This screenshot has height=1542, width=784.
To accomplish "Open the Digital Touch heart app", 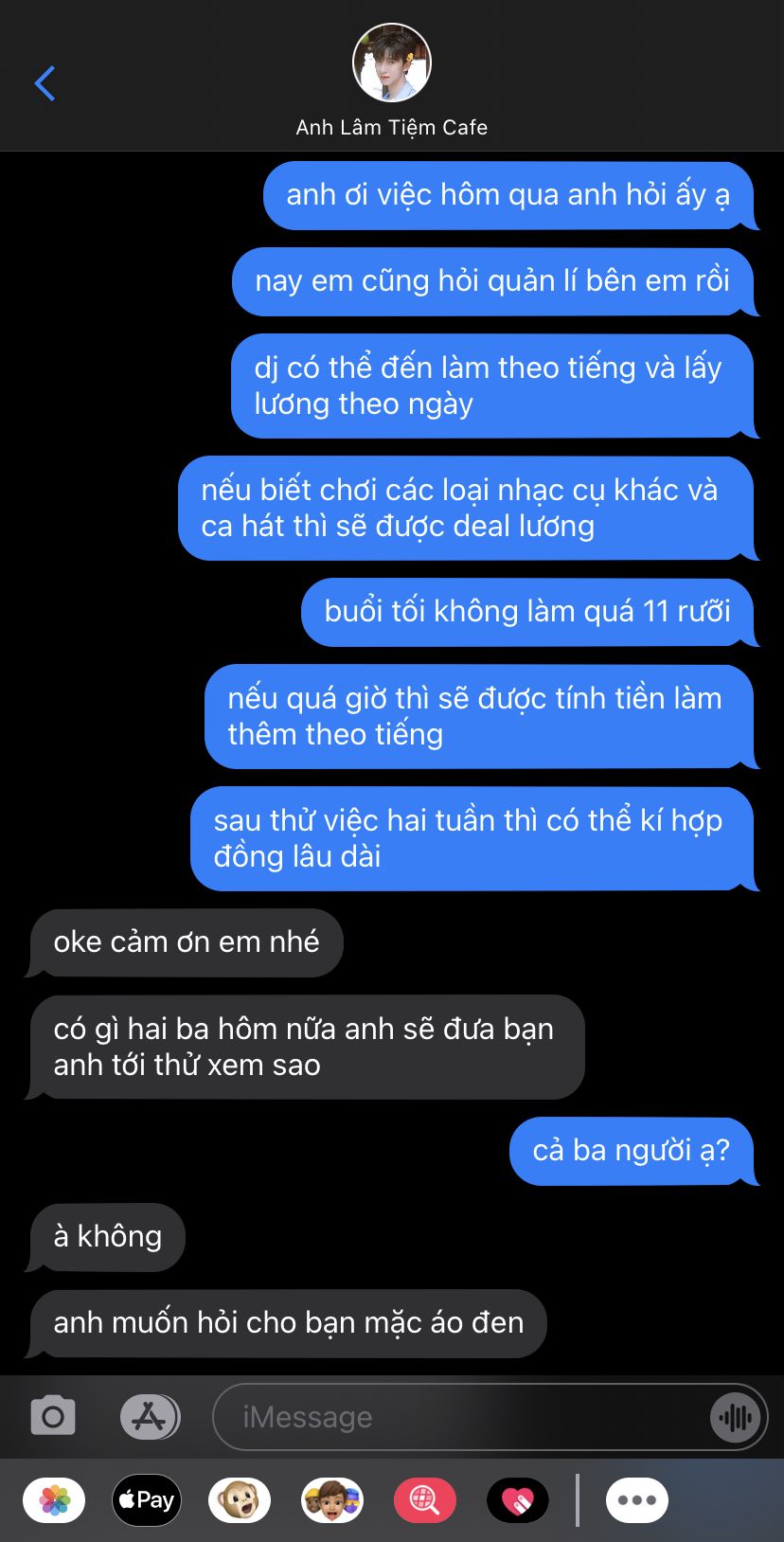I will (518, 1500).
